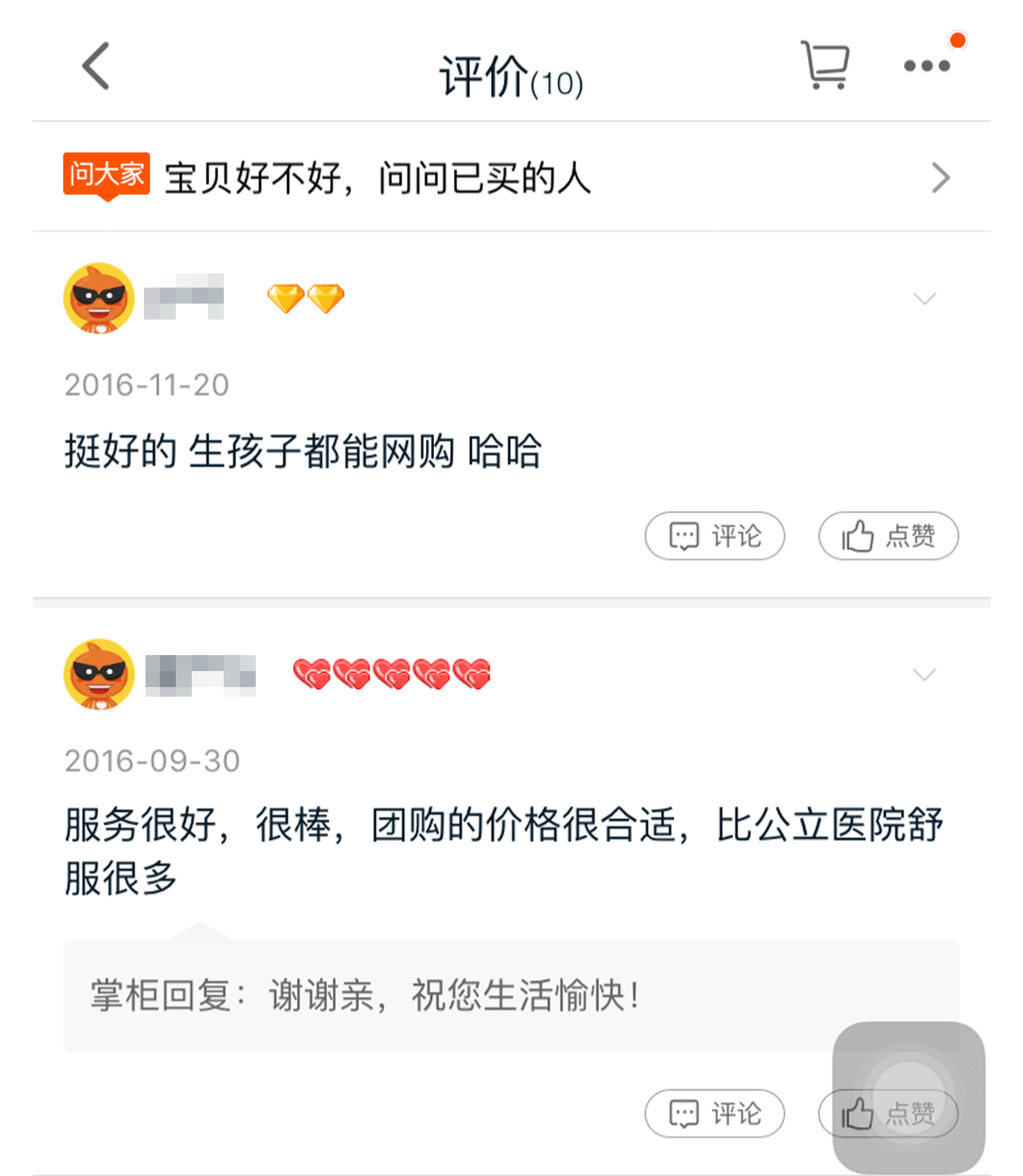This screenshot has height=1176, width=1023.
Task: Open the three-dot overflow menu
Action: pyautogui.click(x=927, y=66)
